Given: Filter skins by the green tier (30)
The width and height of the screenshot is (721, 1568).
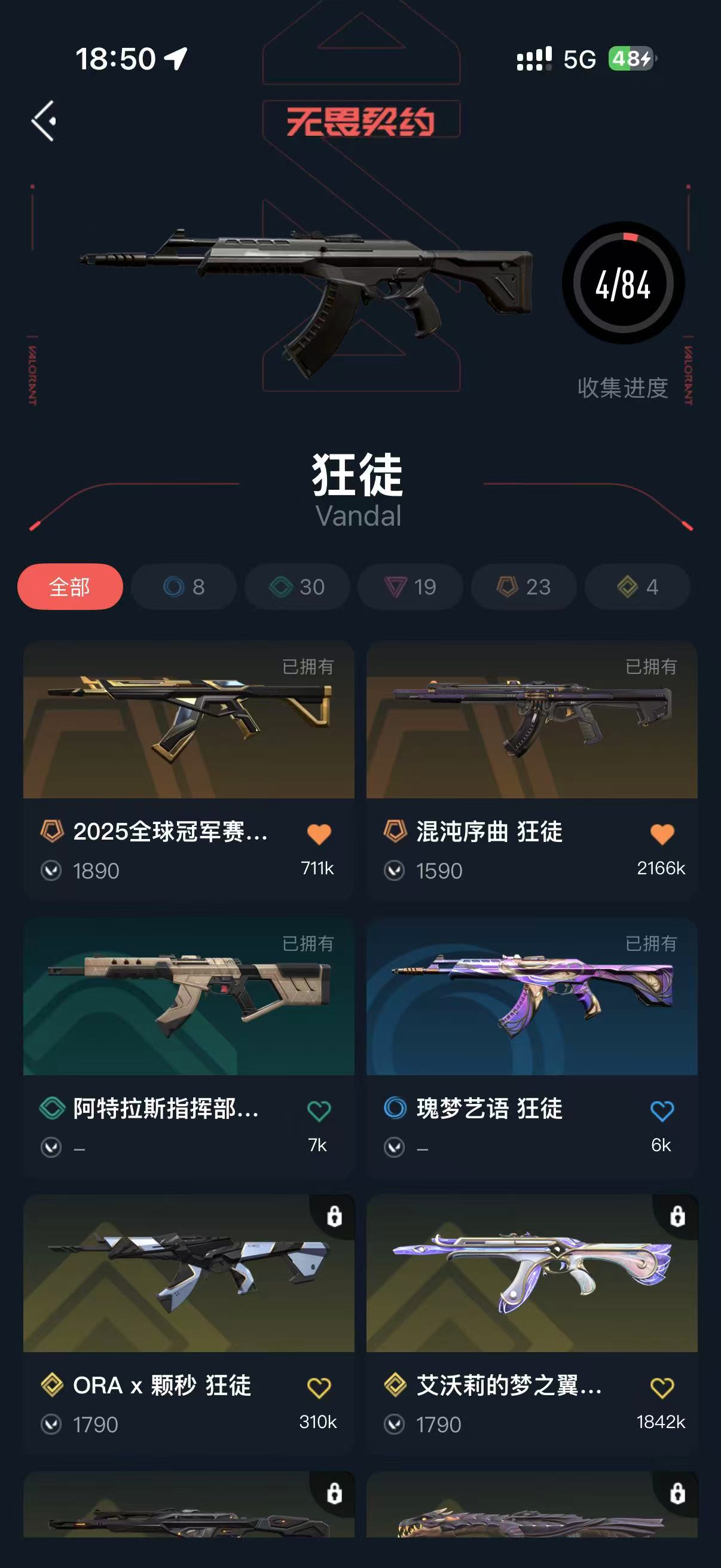Looking at the screenshot, I should pyautogui.click(x=297, y=586).
